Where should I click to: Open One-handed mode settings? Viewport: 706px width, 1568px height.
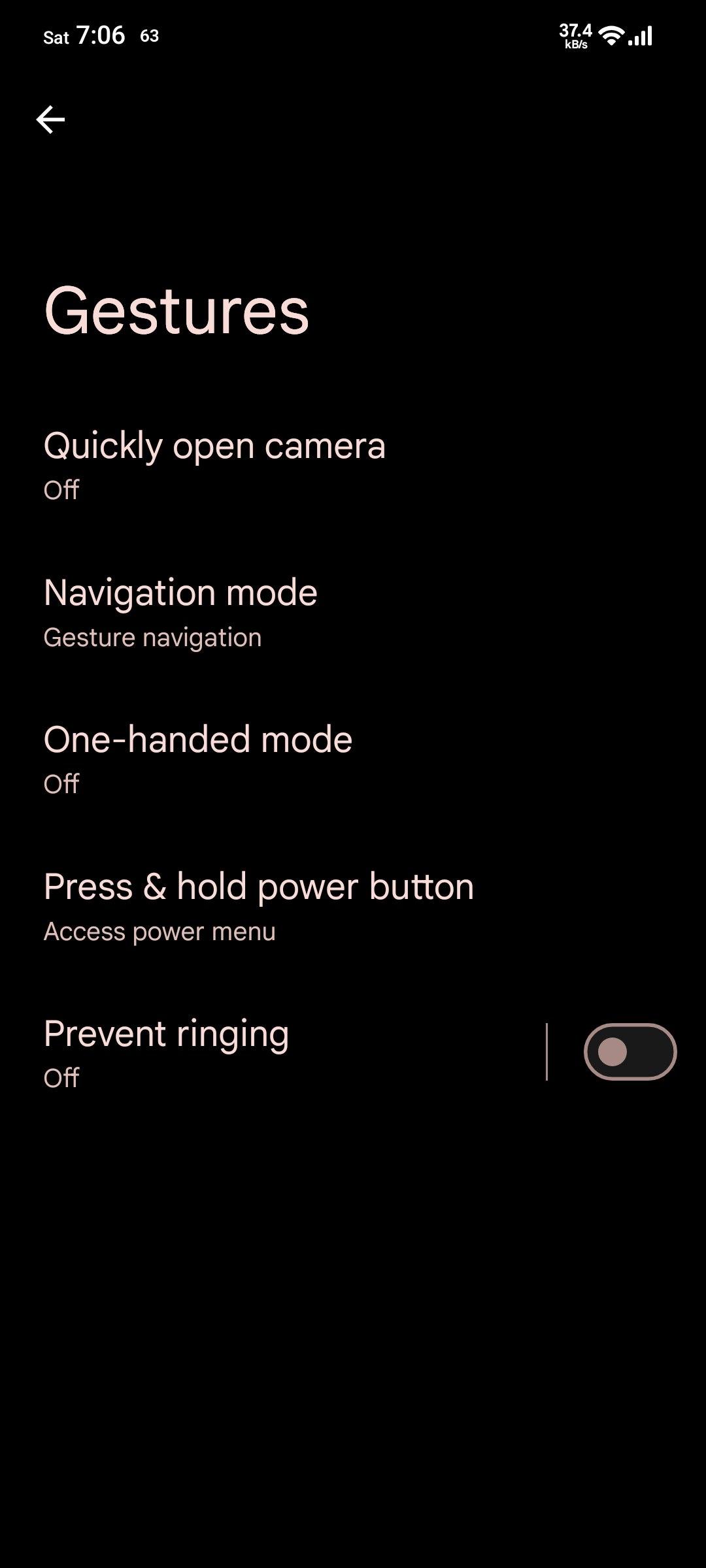(353, 759)
